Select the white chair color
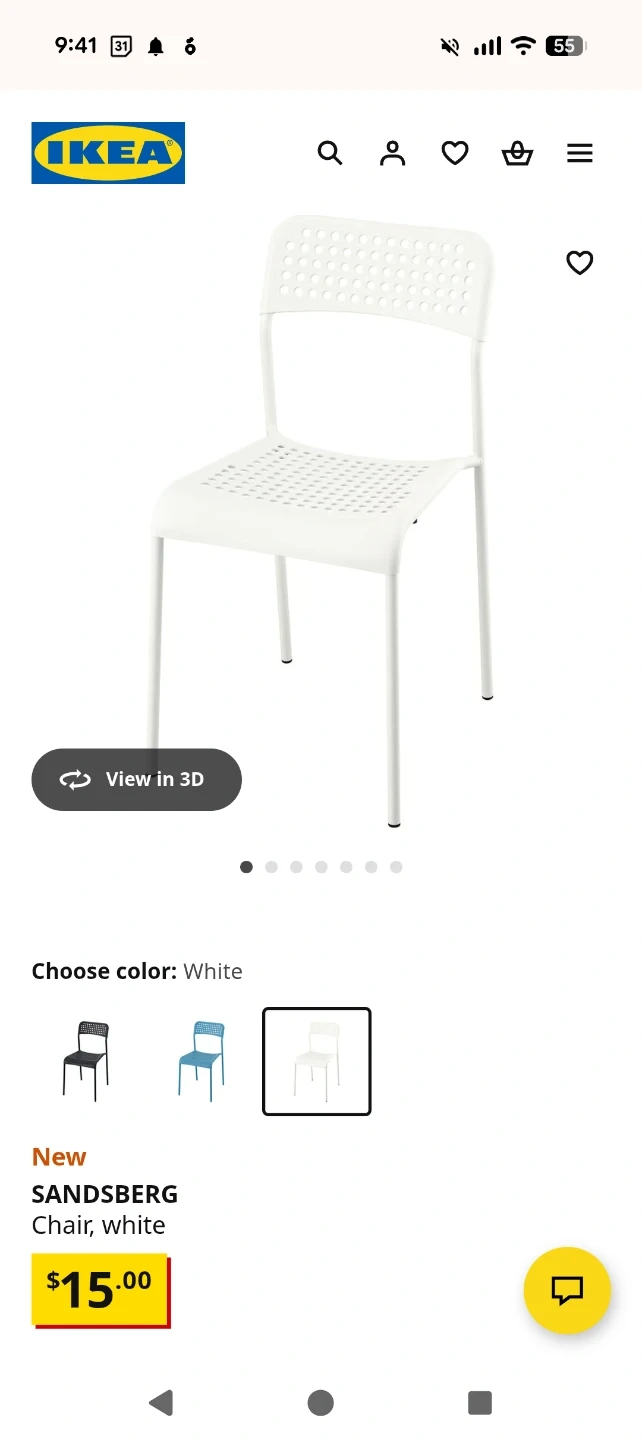The width and height of the screenshot is (642, 1440). (x=317, y=1061)
